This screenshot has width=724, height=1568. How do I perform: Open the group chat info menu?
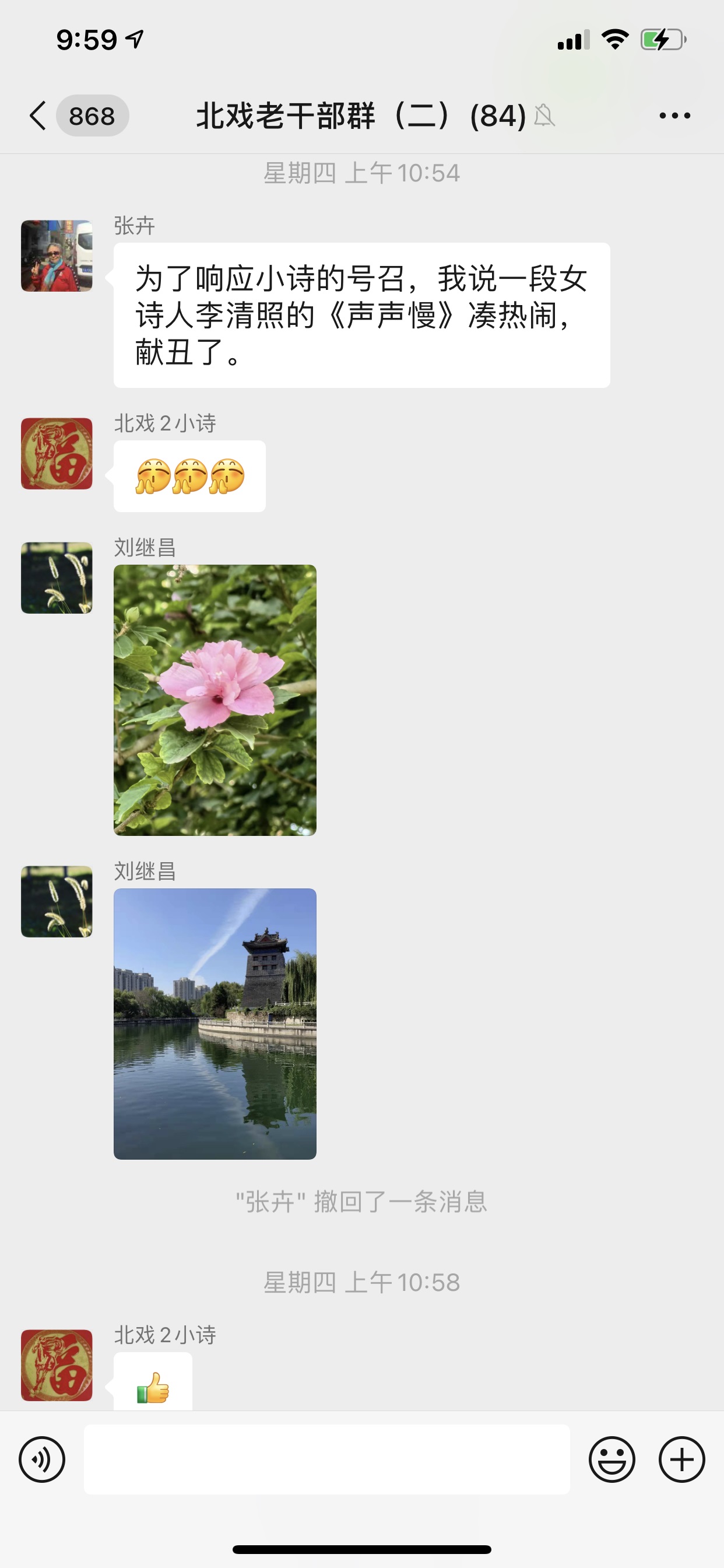click(674, 116)
